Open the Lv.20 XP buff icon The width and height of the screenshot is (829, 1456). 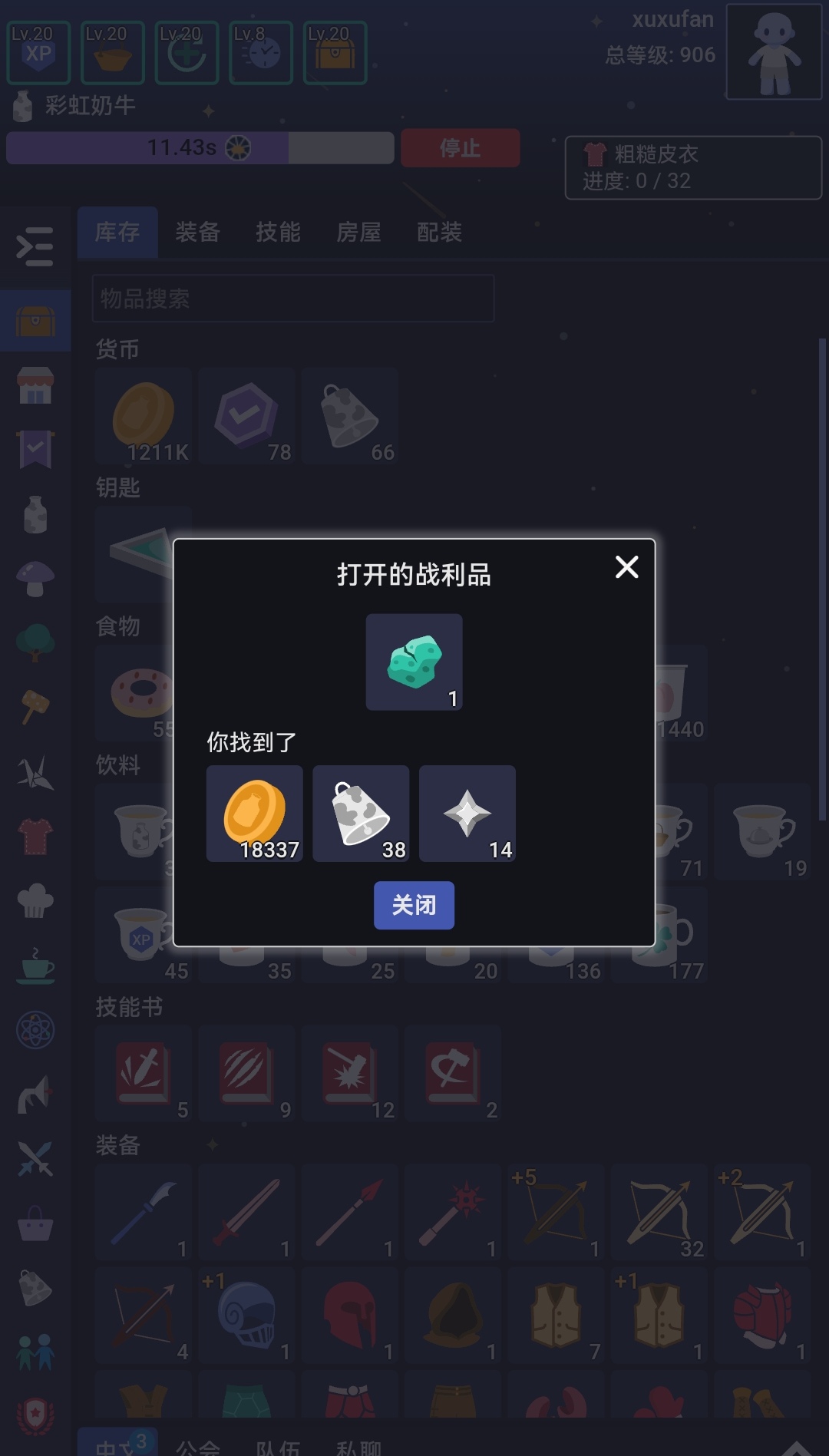[38, 52]
